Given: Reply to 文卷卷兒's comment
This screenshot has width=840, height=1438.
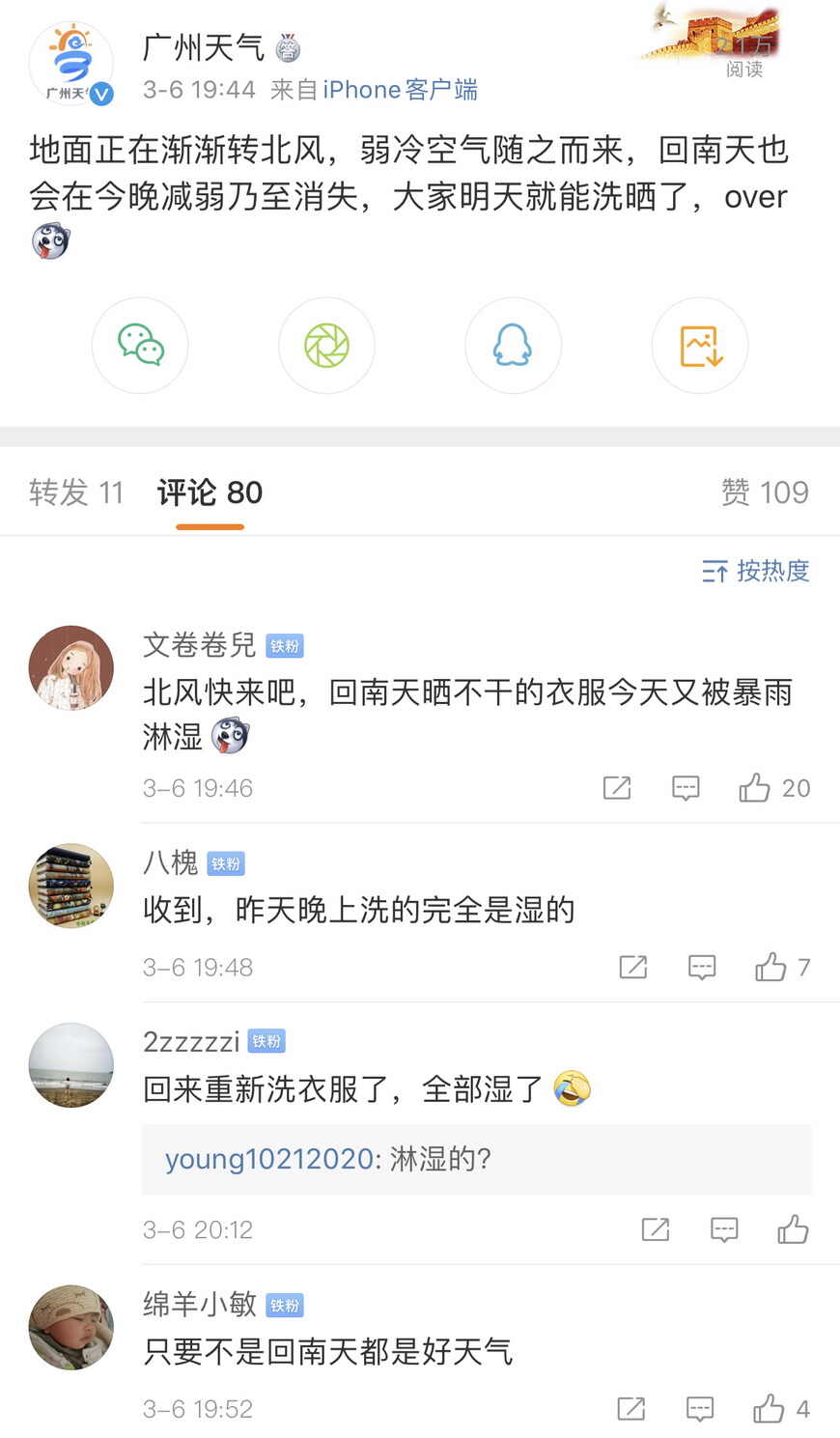Looking at the screenshot, I should [x=686, y=788].
